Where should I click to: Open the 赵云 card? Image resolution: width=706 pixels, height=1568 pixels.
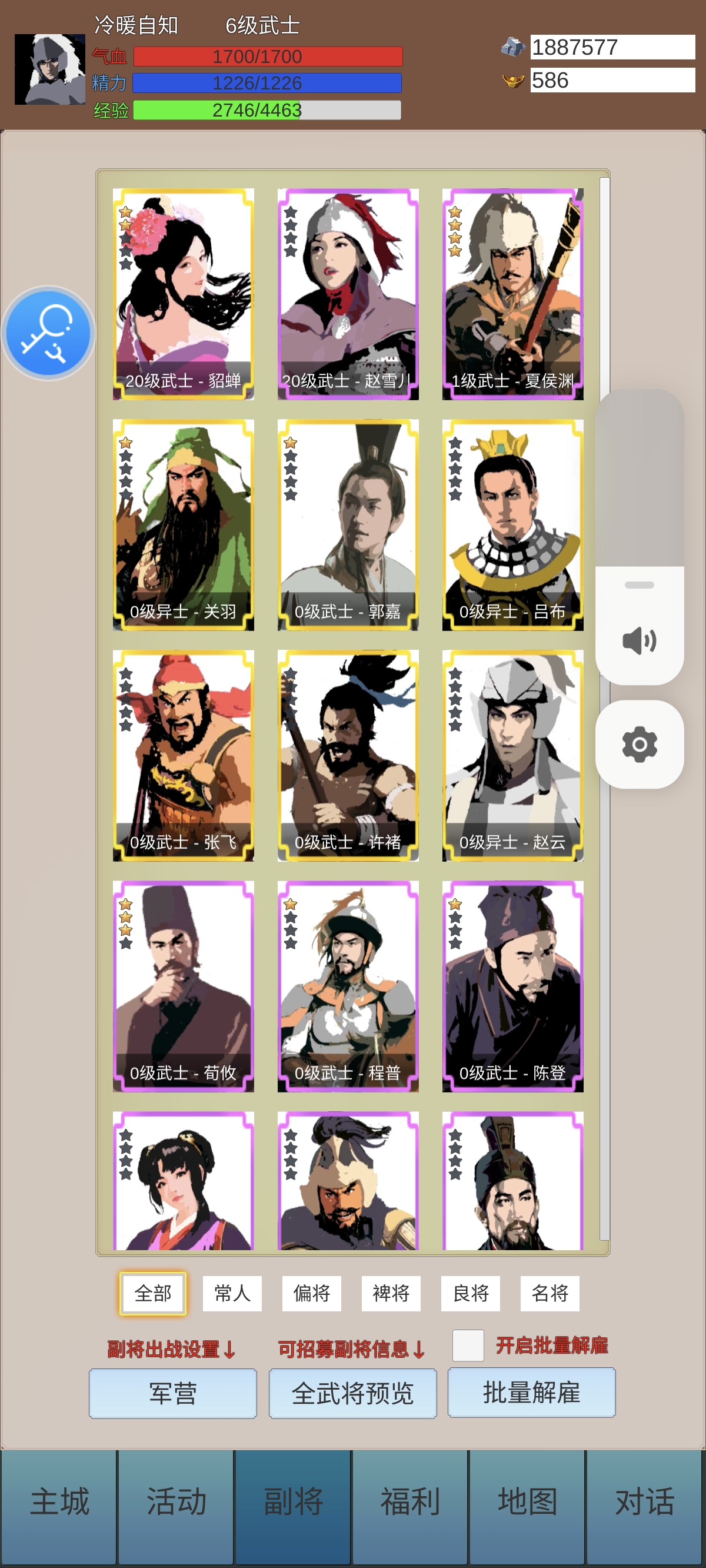click(x=512, y=755)
